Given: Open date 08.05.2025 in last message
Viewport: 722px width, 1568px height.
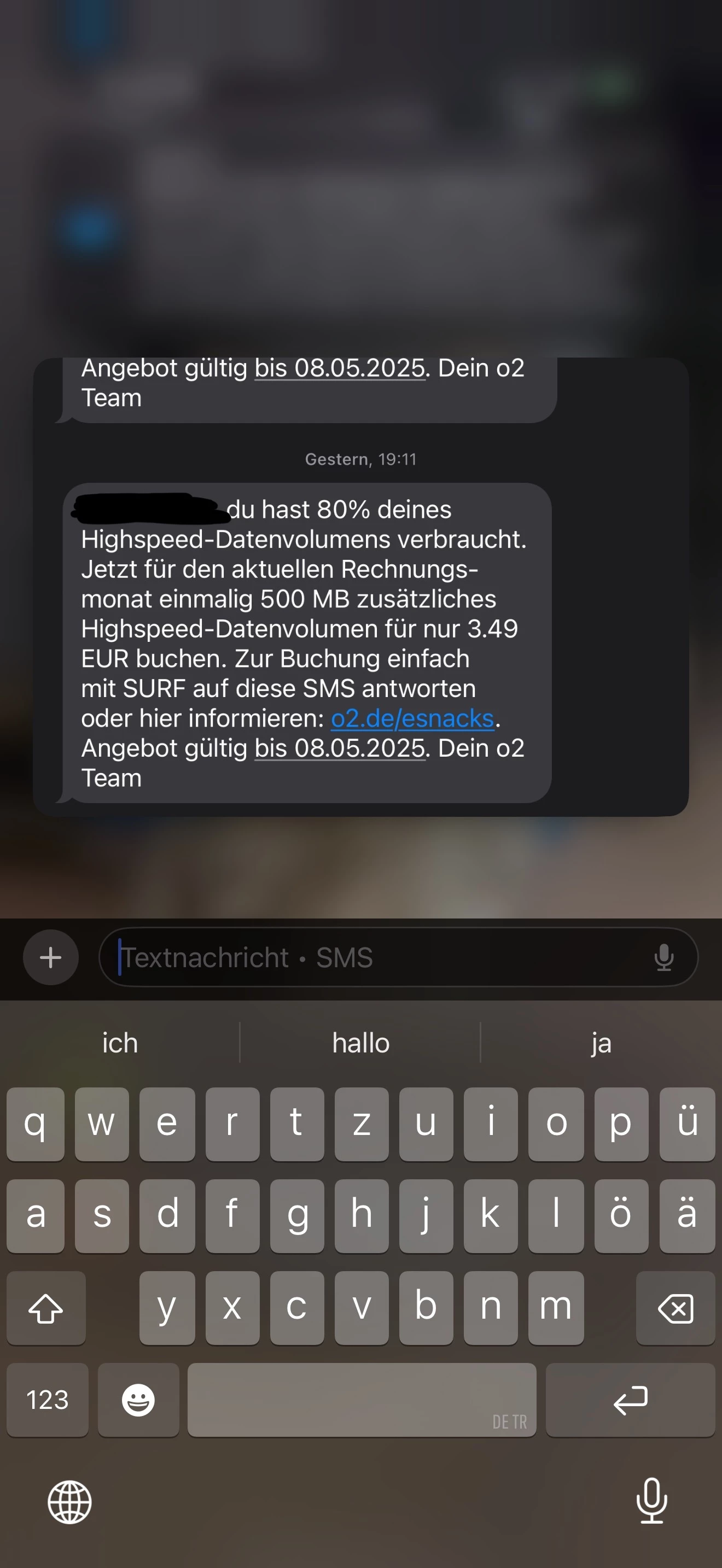Looking at the screenshot, I should [340, 748].
